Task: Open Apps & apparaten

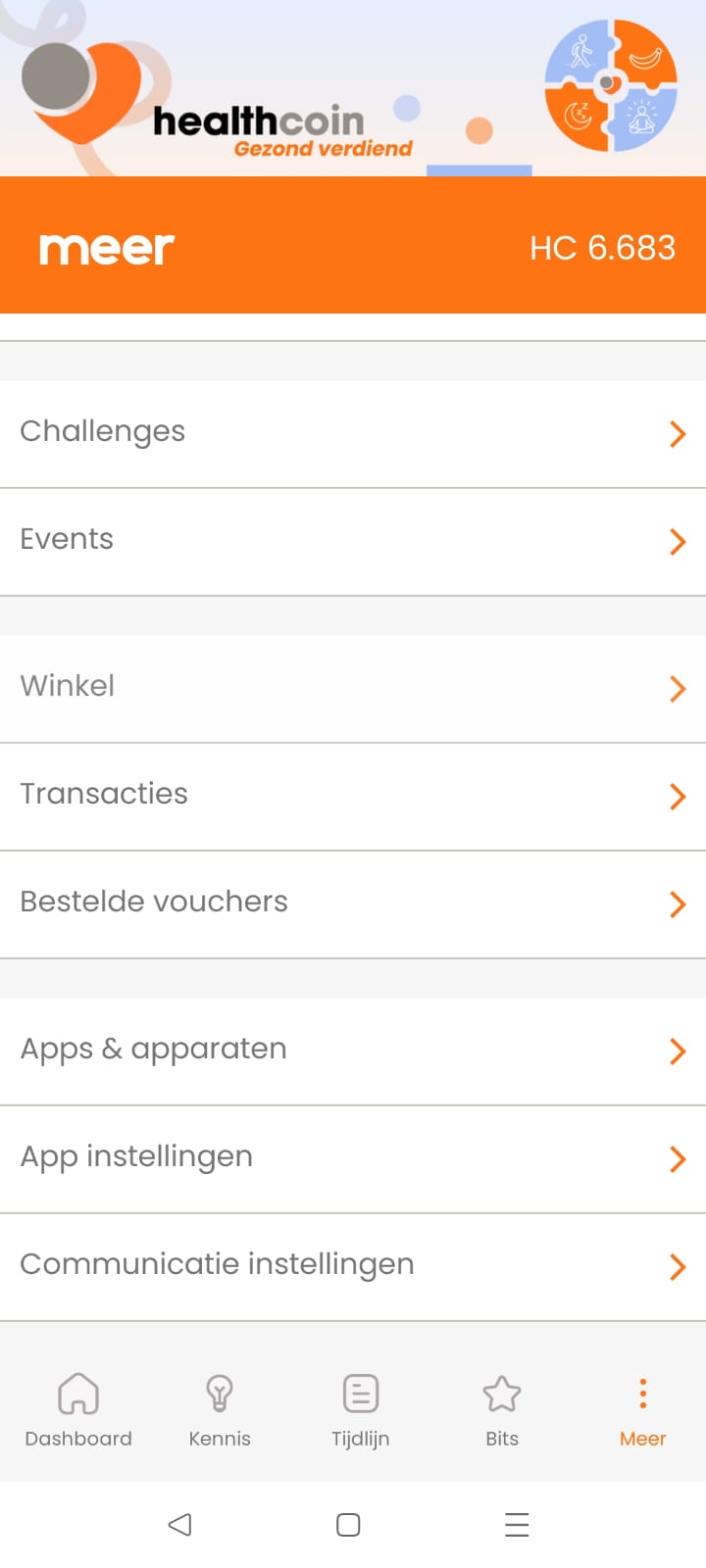Action: [353, 1051]
